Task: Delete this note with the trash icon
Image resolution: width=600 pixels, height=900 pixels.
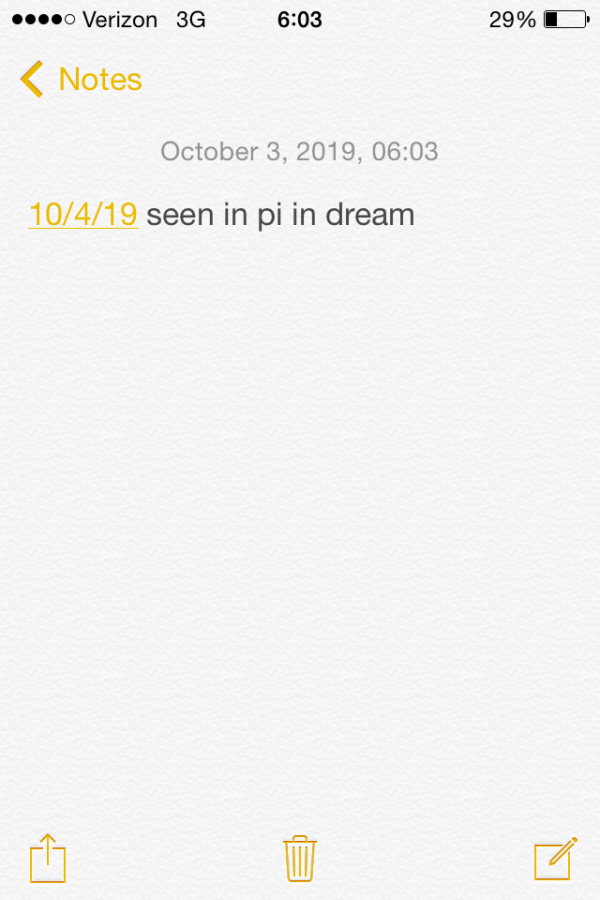Action: 300,858
